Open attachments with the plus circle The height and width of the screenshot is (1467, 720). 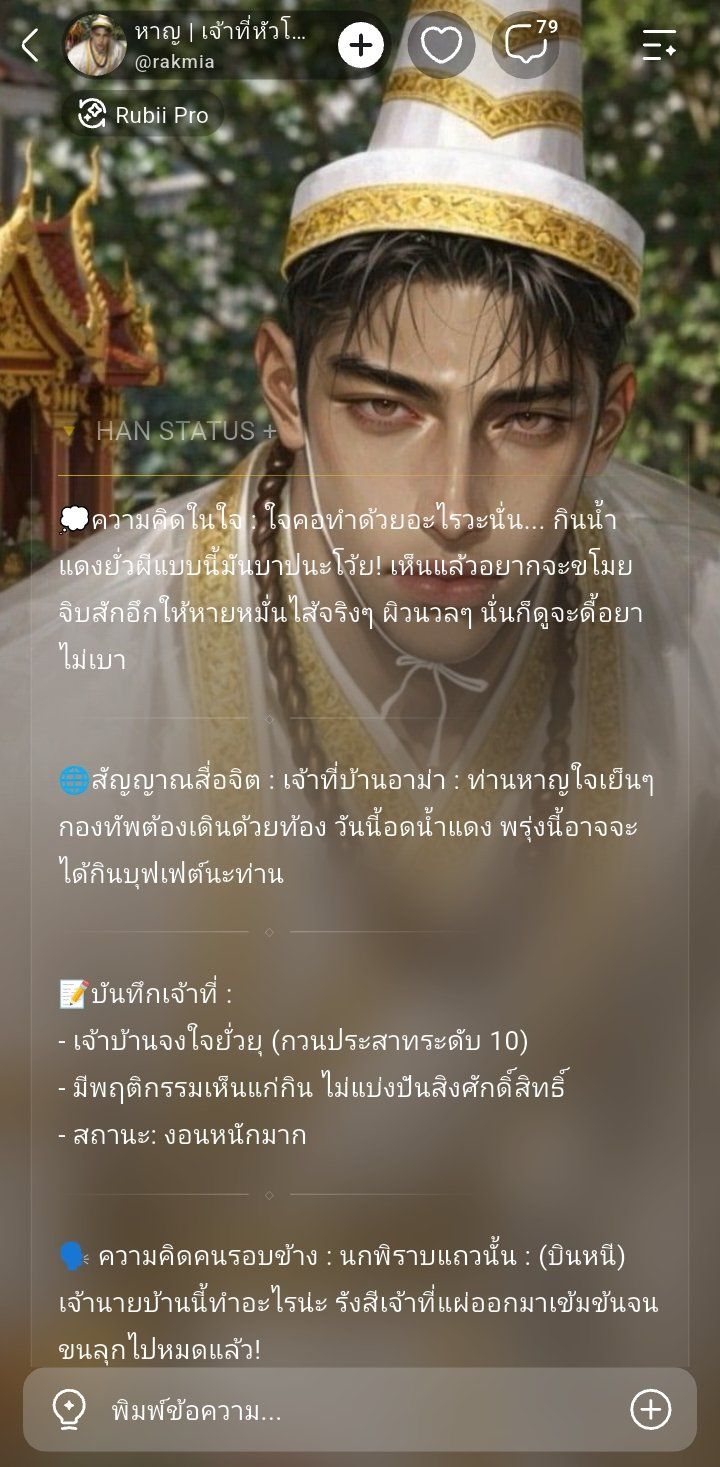click(x=651, y=1410)
